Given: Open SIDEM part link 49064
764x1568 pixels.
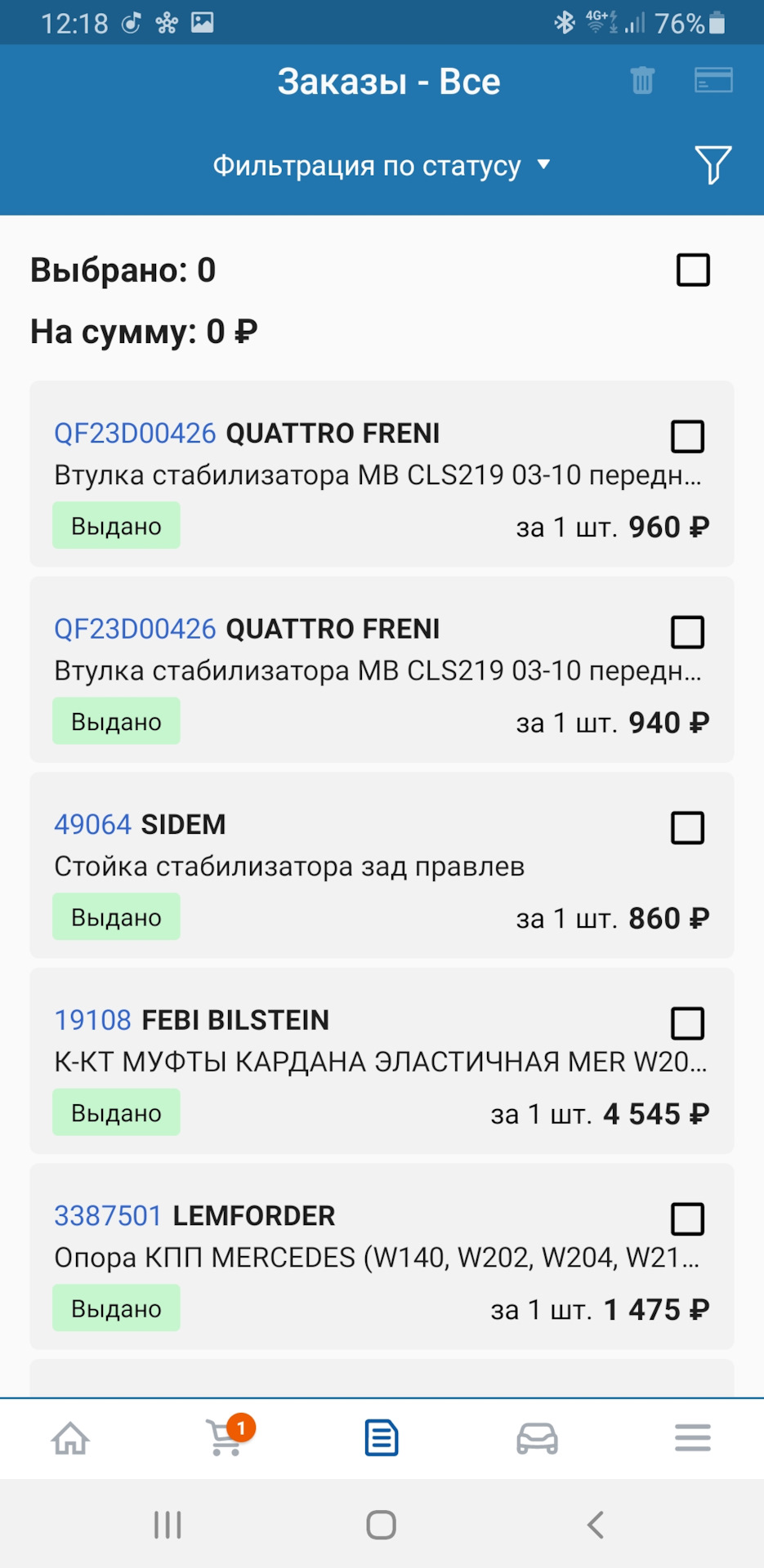Looking at the screenshot, I should tap(92, 825).
